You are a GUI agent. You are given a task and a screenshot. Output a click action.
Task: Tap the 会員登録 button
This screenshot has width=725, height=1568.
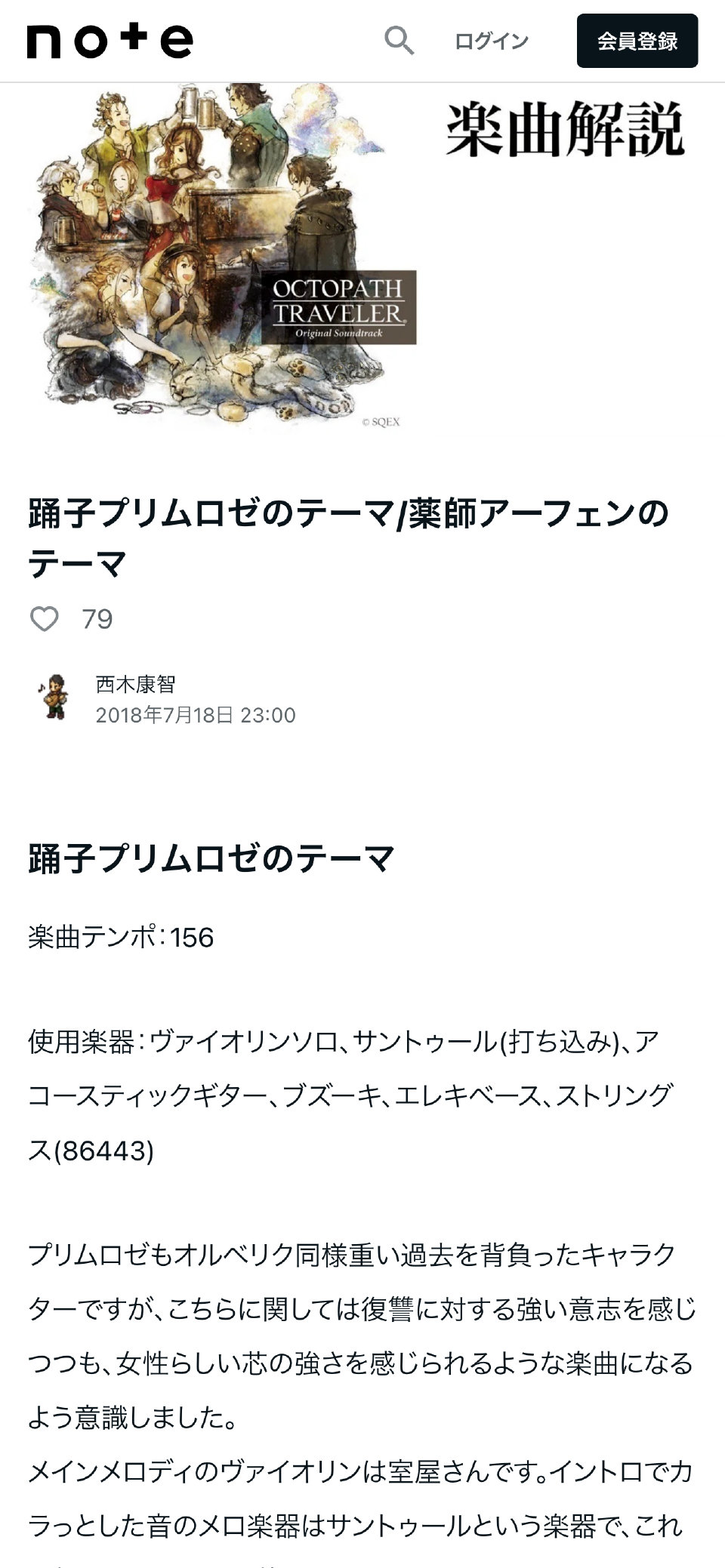pyautogui.click(x=637, y=42)
